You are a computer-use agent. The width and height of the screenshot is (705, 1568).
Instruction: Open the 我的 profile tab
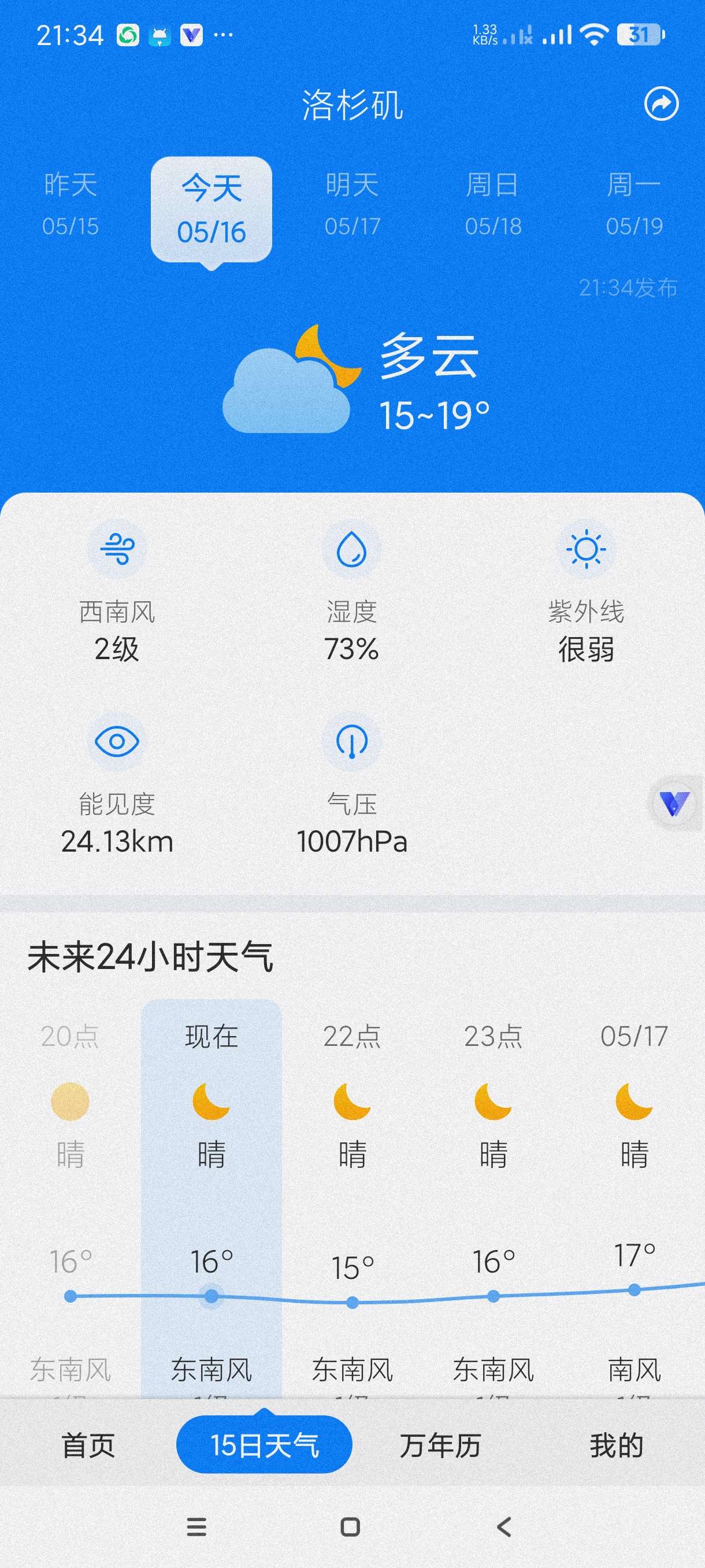click(616, 1445)
